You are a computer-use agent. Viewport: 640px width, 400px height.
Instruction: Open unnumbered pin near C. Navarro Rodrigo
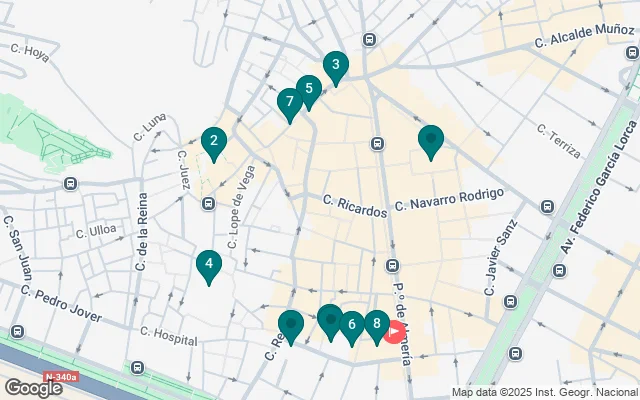[431, 139]
